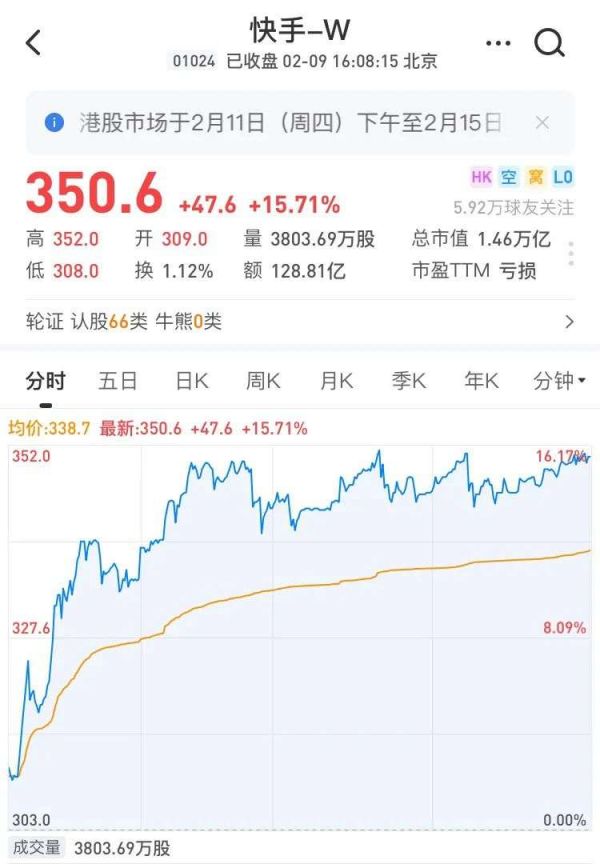Switch to the 月K chart tab
Screen dimensions: 600x864
tap(337, 381)
